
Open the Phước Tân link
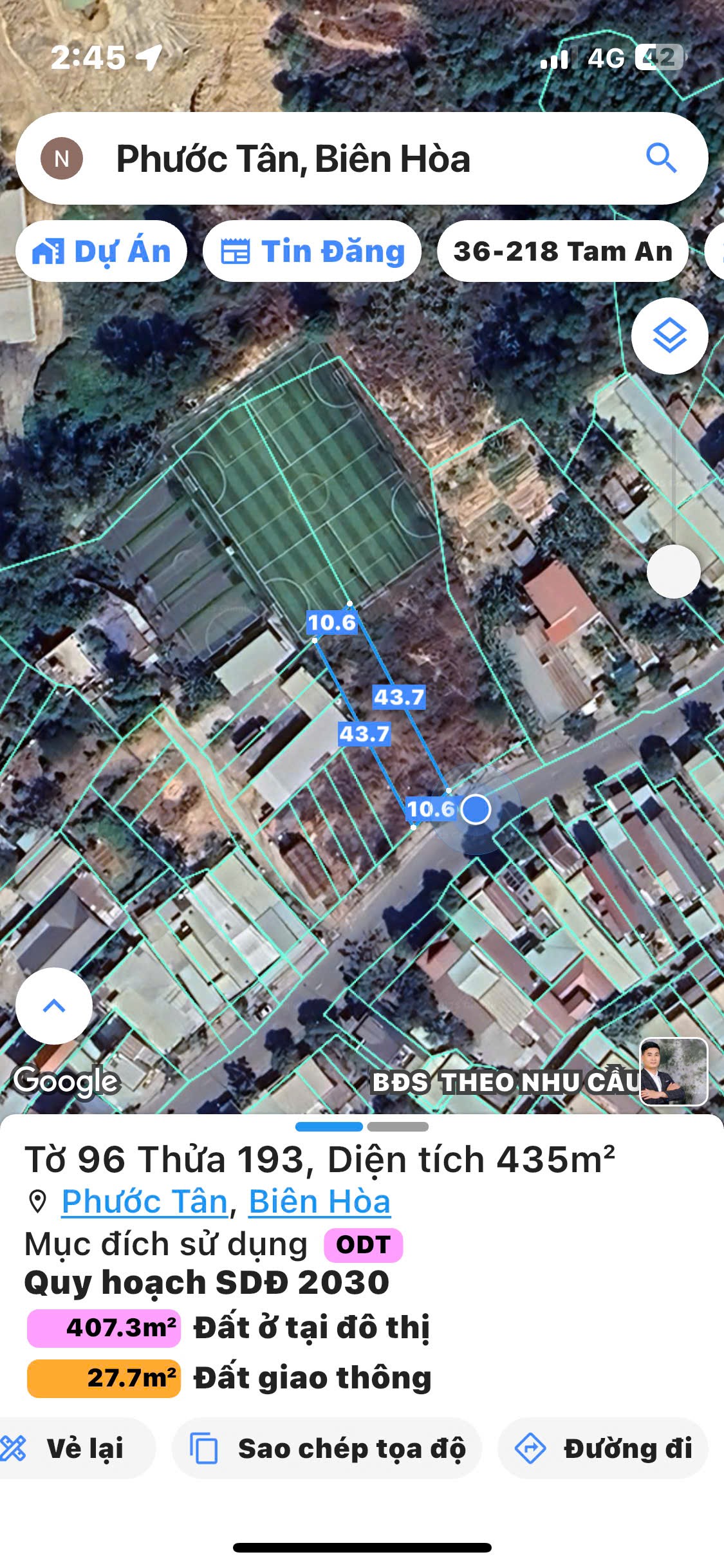coord(145,1202)
